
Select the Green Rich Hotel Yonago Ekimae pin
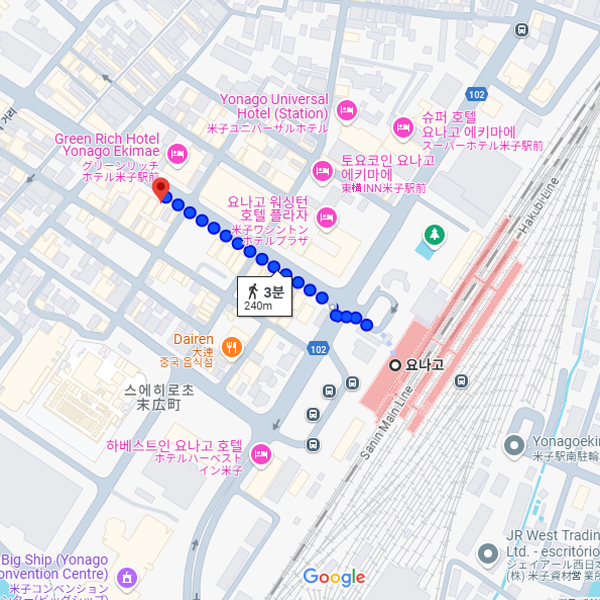[x=177, y=154]
